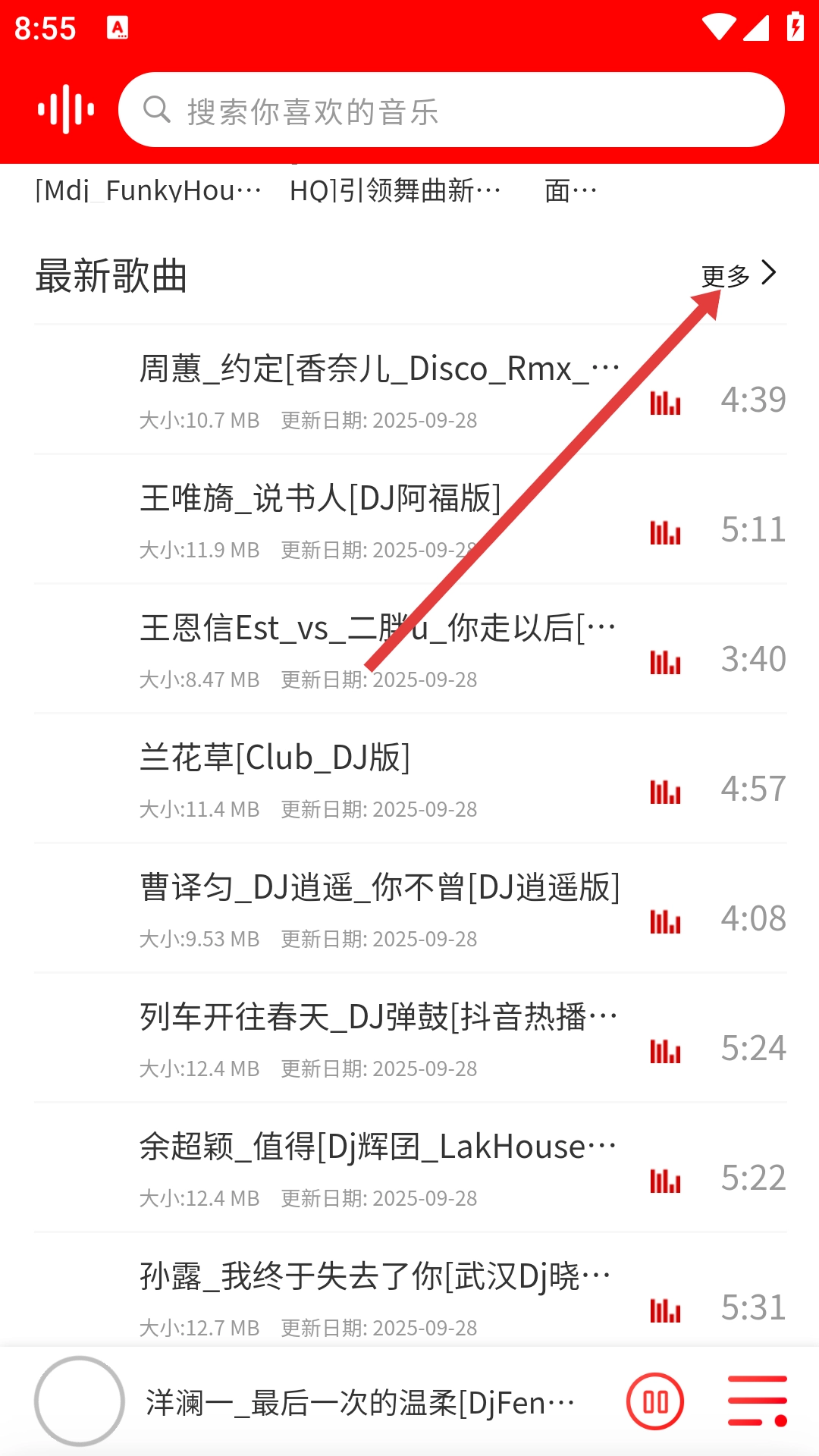Screen dimensions: 819x1456
Task: Open now playing 洋澜一_最后一次的温柔
Action: (360, 1403)
